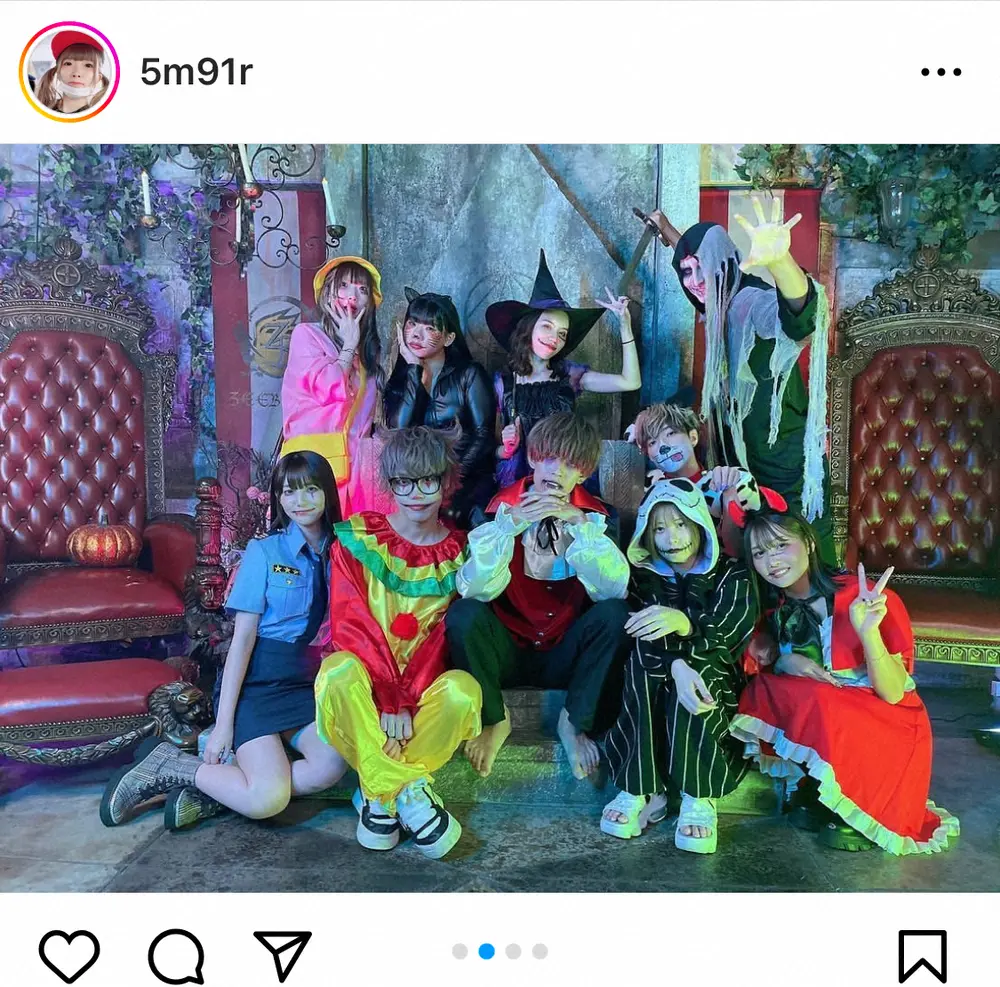Tap the carousel page indicator dots
The image size is (1000, 987).
coord(499,951)
